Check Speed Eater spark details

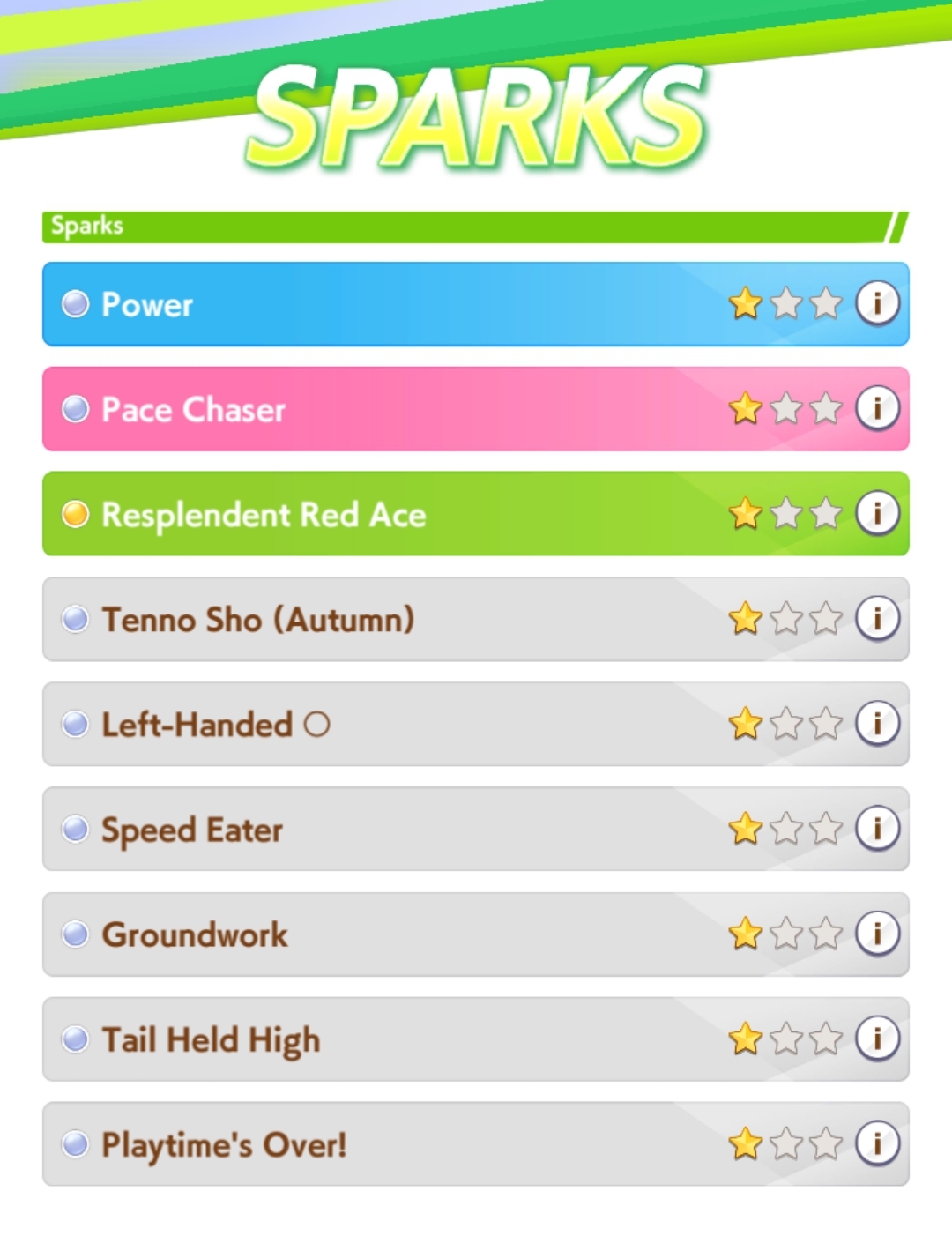(877, 828)
